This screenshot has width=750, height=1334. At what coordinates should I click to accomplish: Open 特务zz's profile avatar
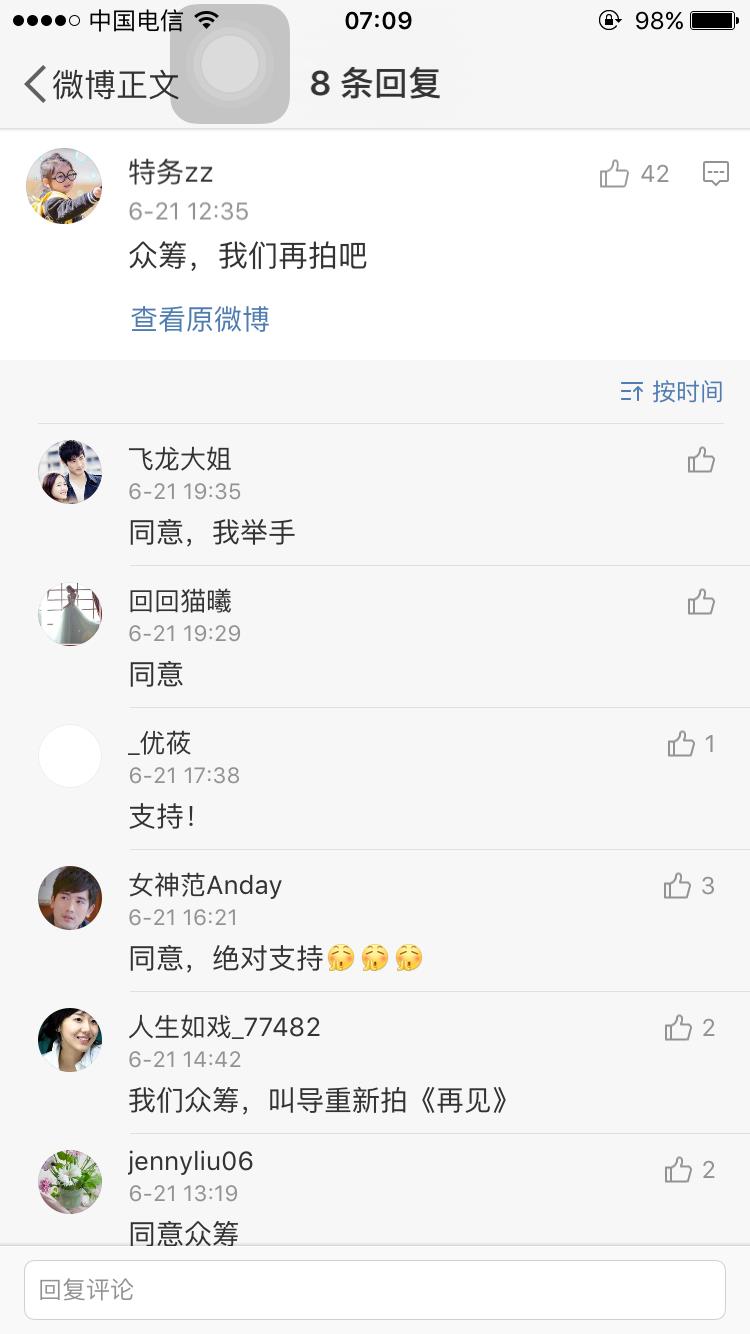pos(64,186)
